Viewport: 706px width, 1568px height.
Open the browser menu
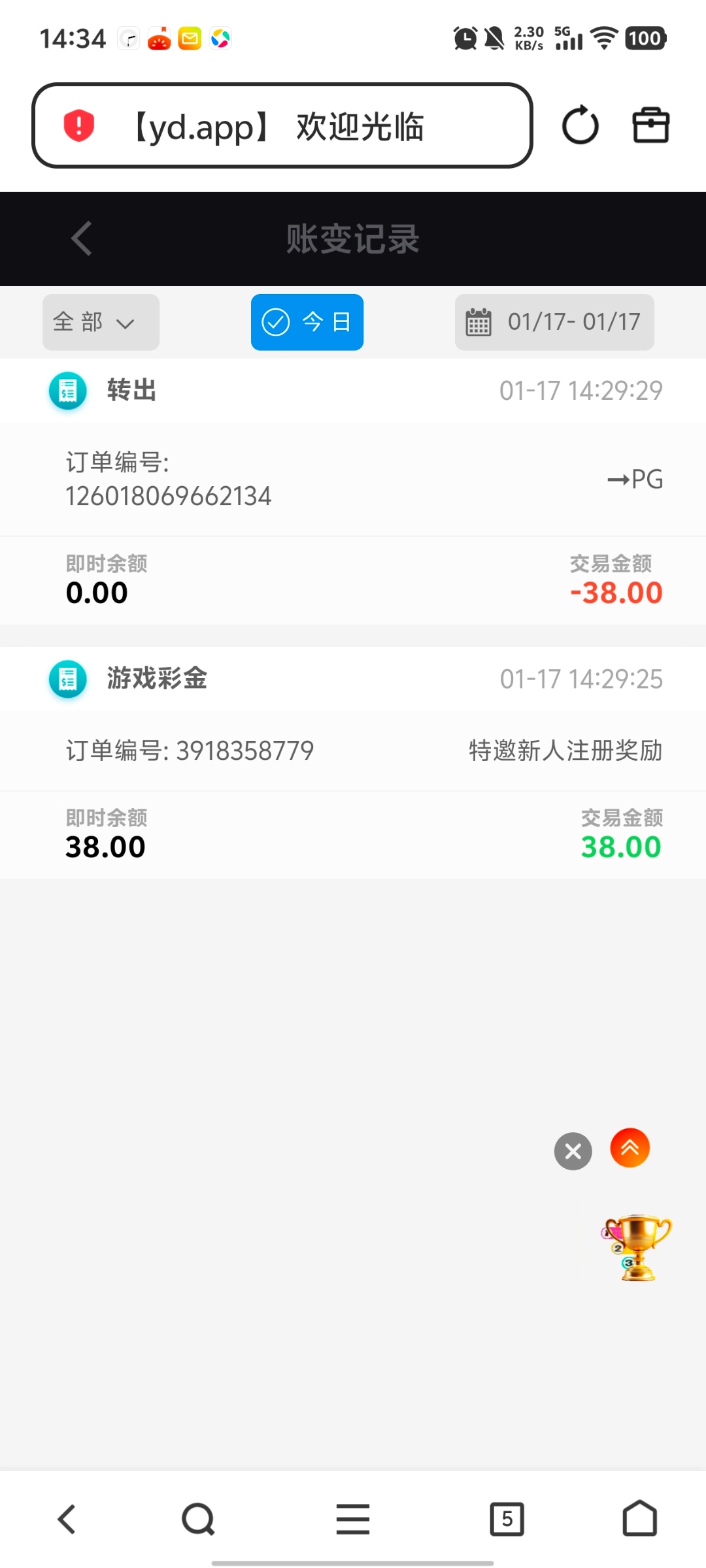point(353,1519)
